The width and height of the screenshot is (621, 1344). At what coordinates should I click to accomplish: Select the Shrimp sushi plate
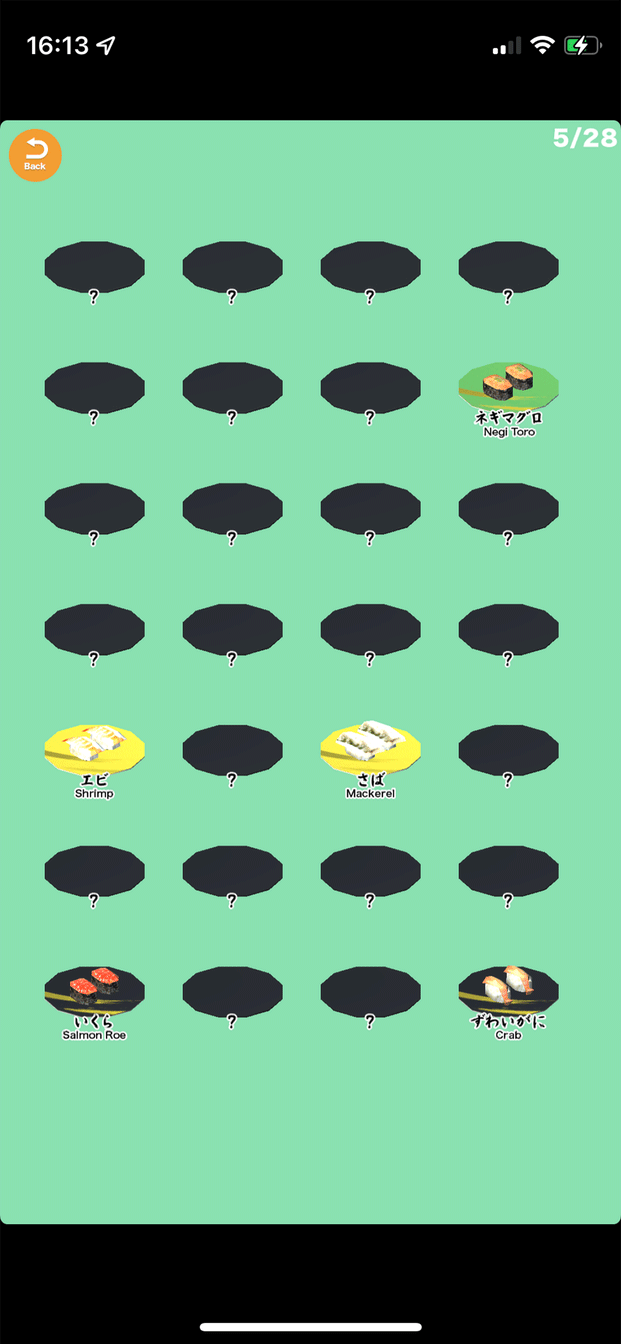pos(94,748)
